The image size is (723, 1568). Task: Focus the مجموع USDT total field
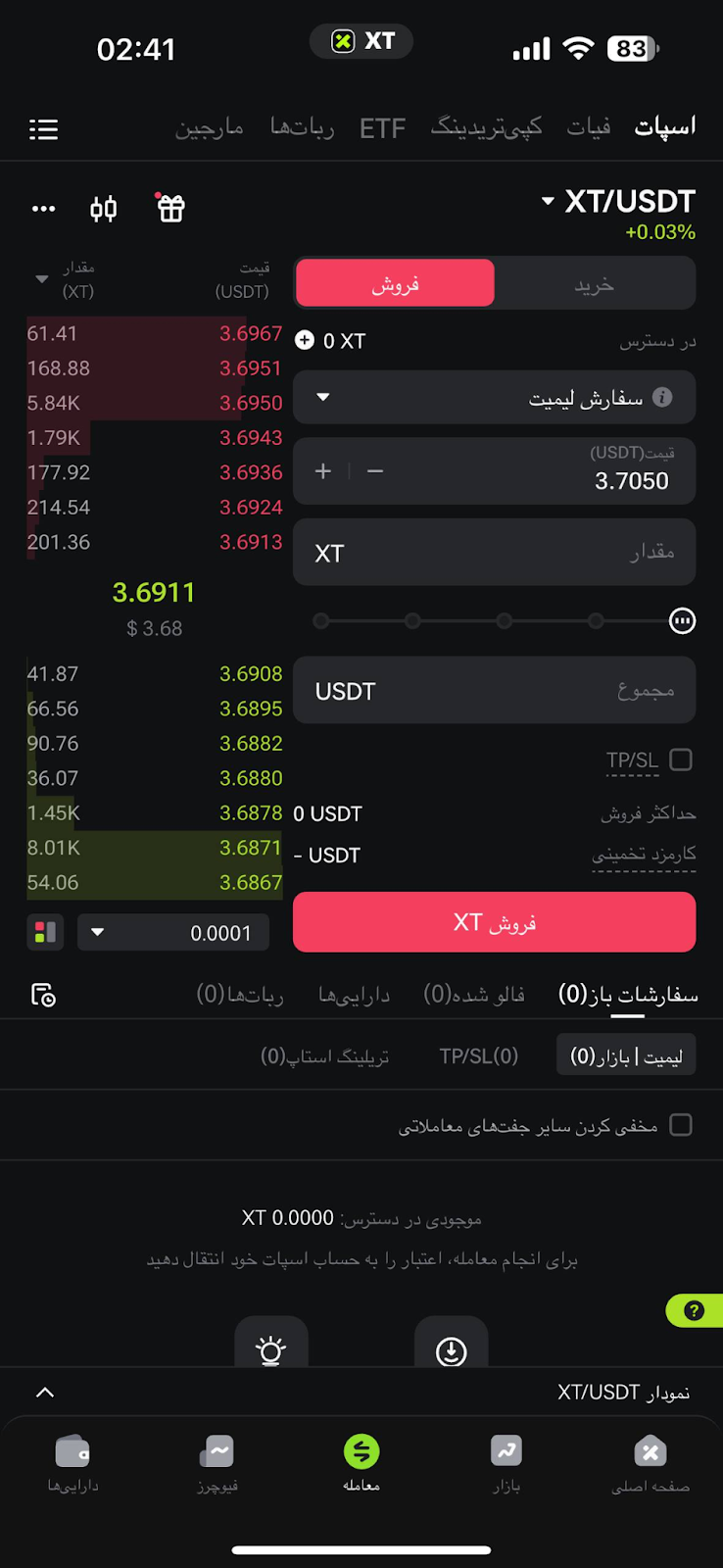click(494, 691)
